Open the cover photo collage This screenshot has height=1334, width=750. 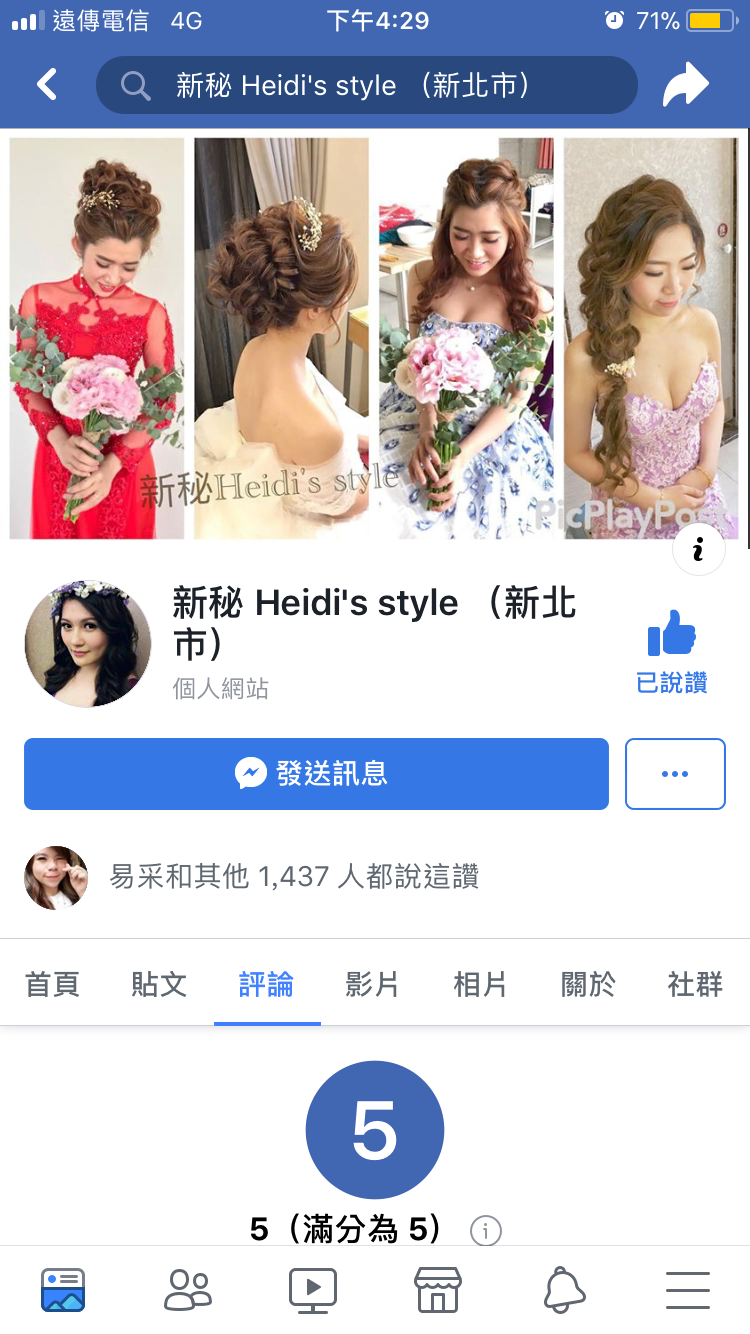coord(375,338)
